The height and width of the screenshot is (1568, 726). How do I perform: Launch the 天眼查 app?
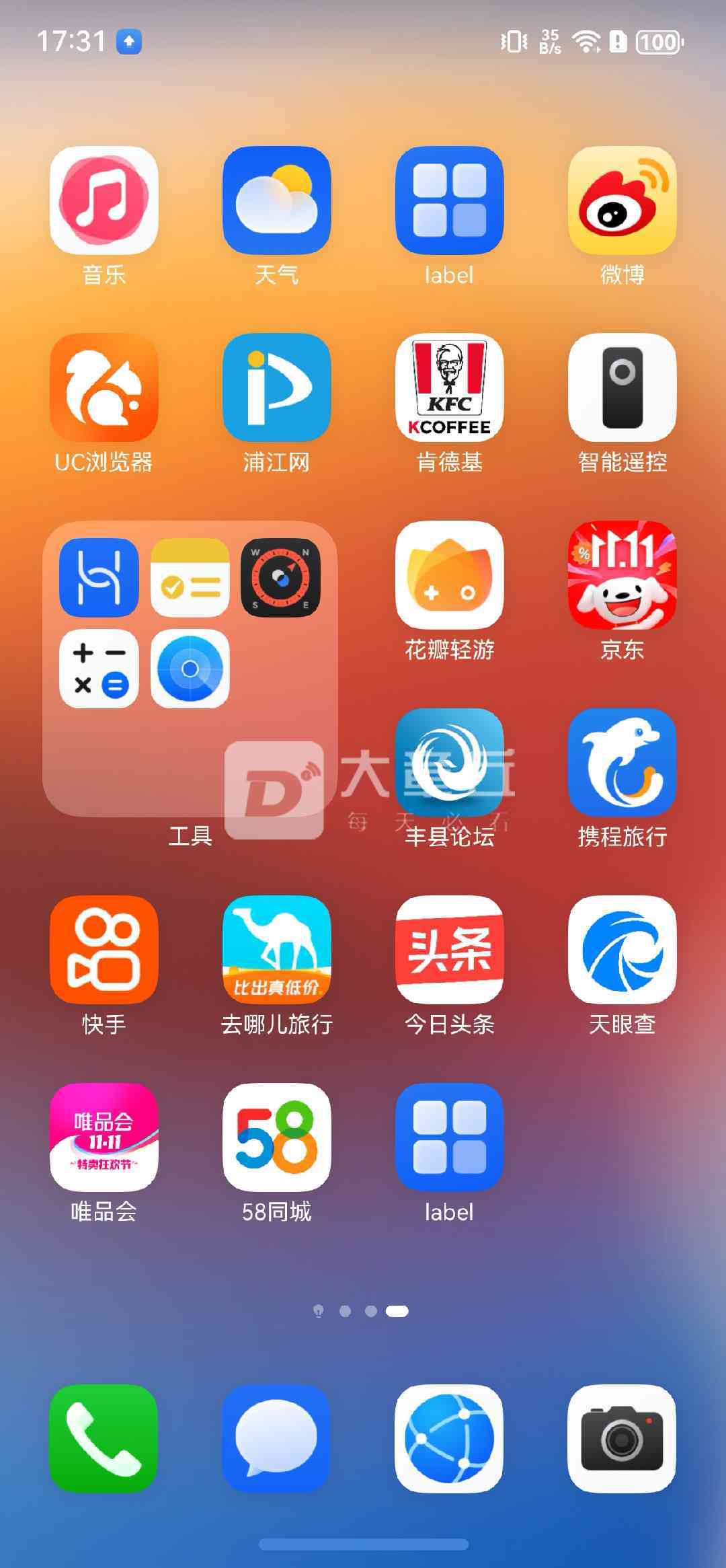(x=622, y=949)
